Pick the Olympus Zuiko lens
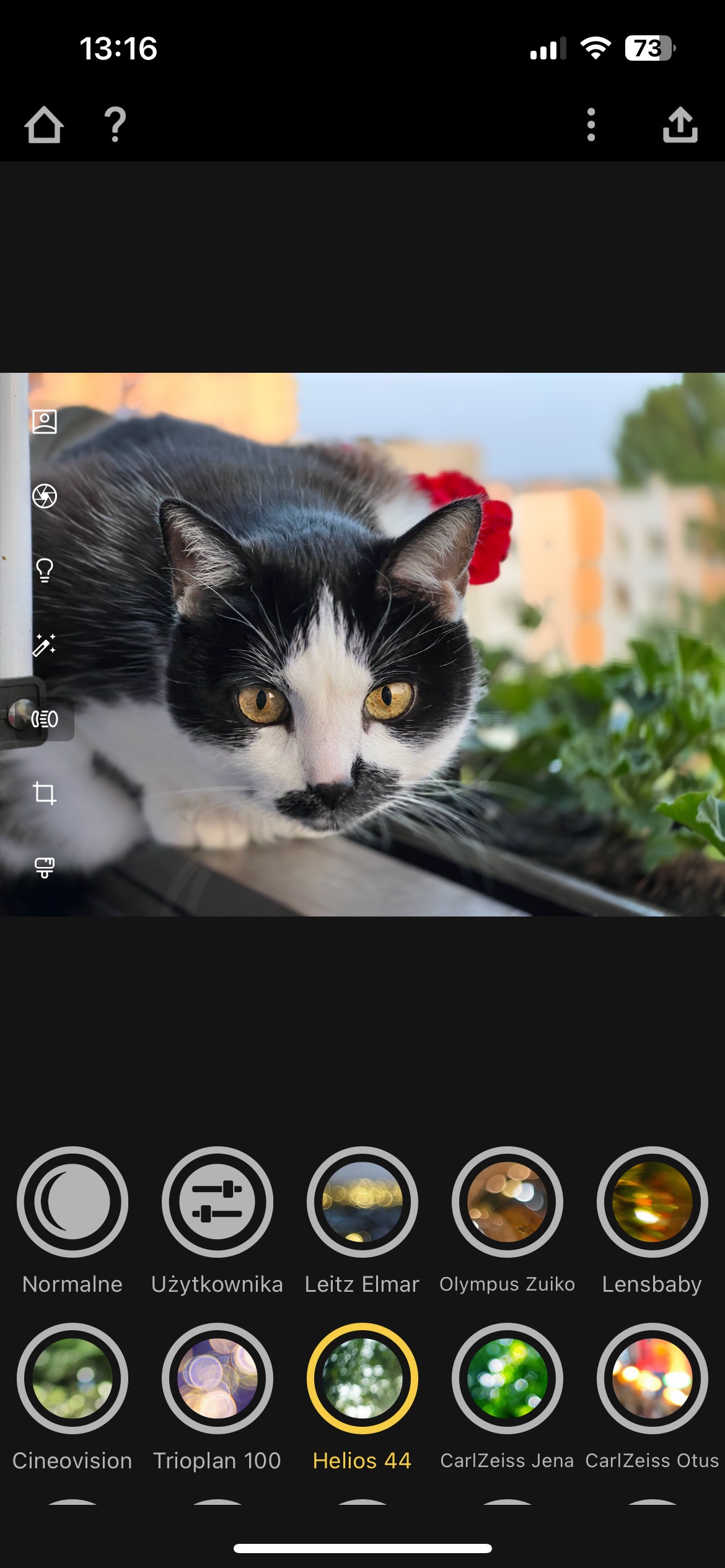 [x=507, y=1202]
